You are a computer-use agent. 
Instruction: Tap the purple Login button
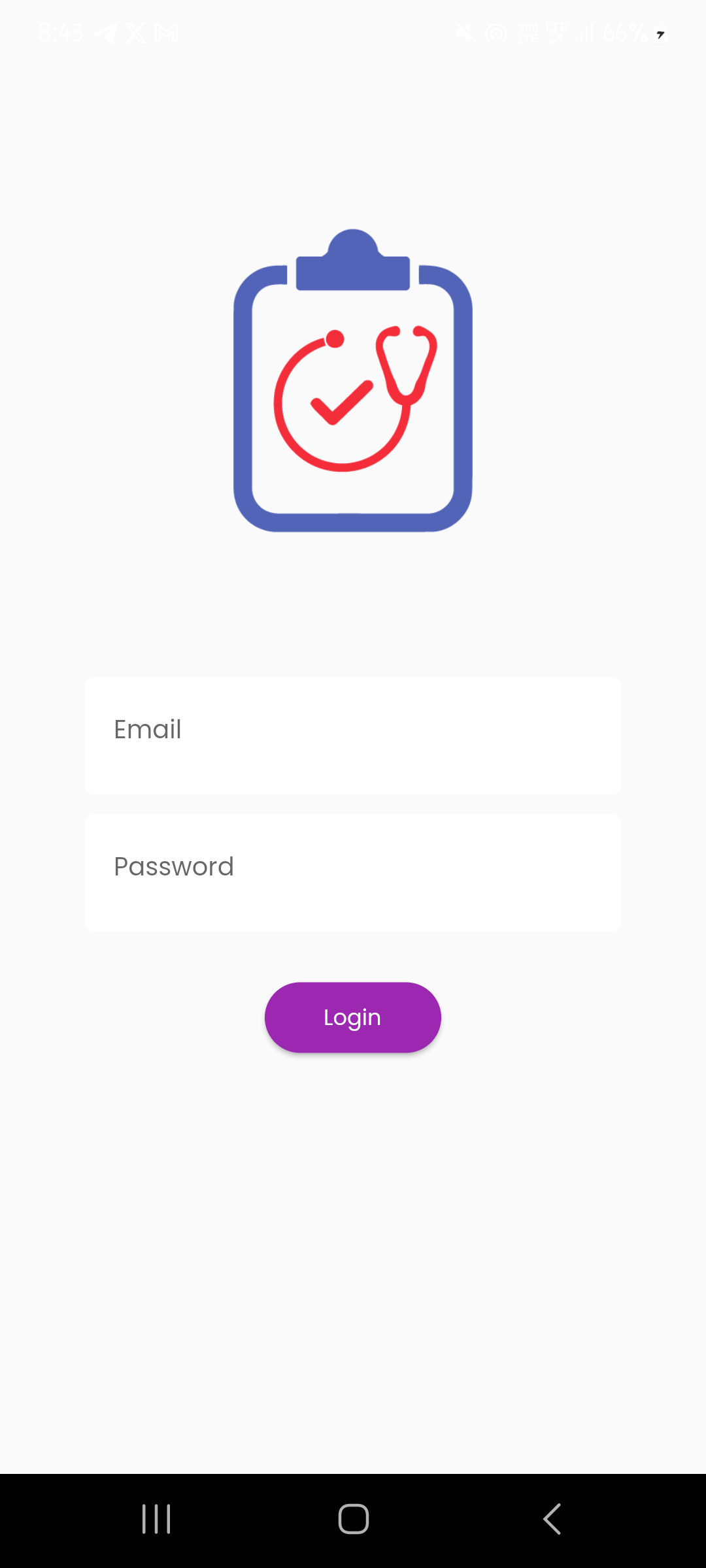point(353,1017)
